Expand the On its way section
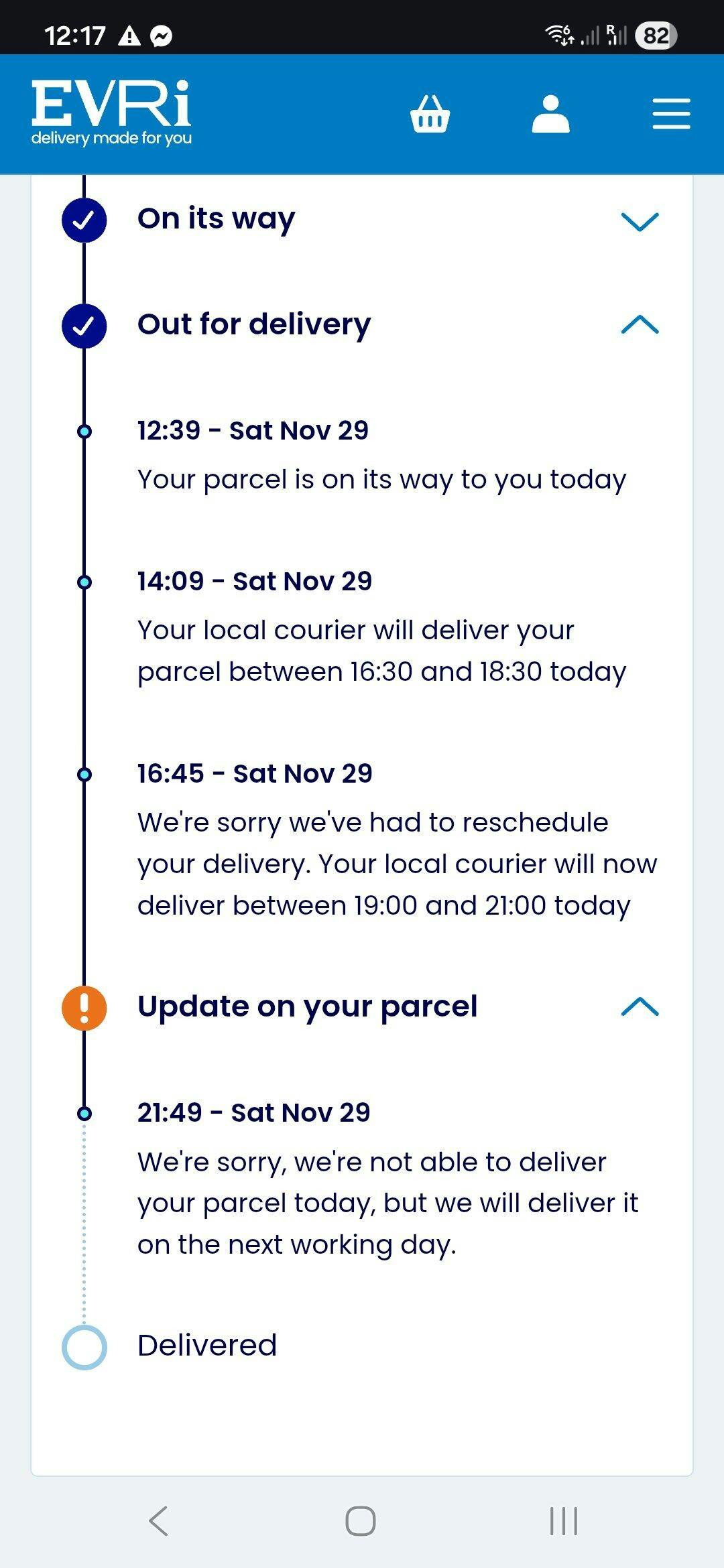The height and width of the screenshot is (1568, 724). [640, 221]
